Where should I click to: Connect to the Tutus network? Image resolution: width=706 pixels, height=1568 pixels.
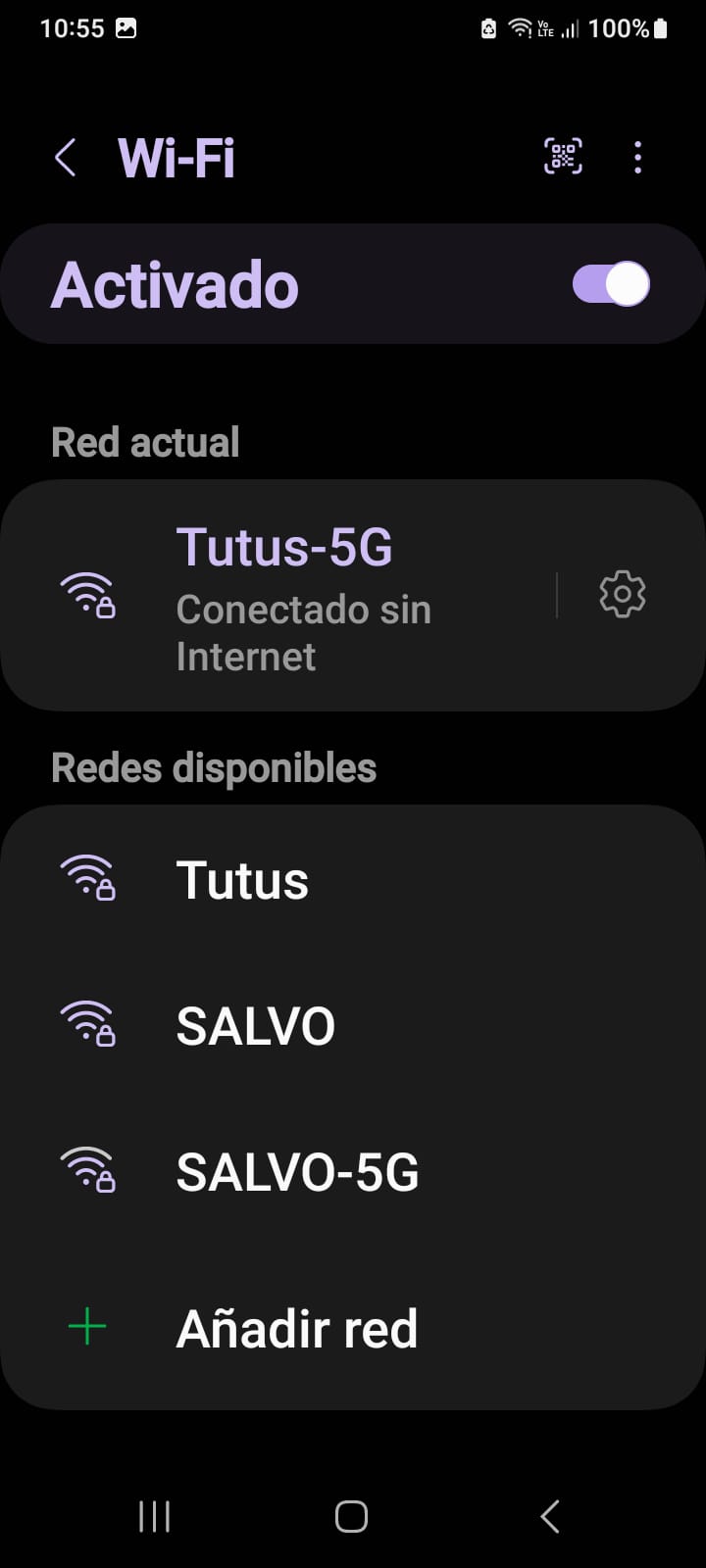[x=242, y=880]
